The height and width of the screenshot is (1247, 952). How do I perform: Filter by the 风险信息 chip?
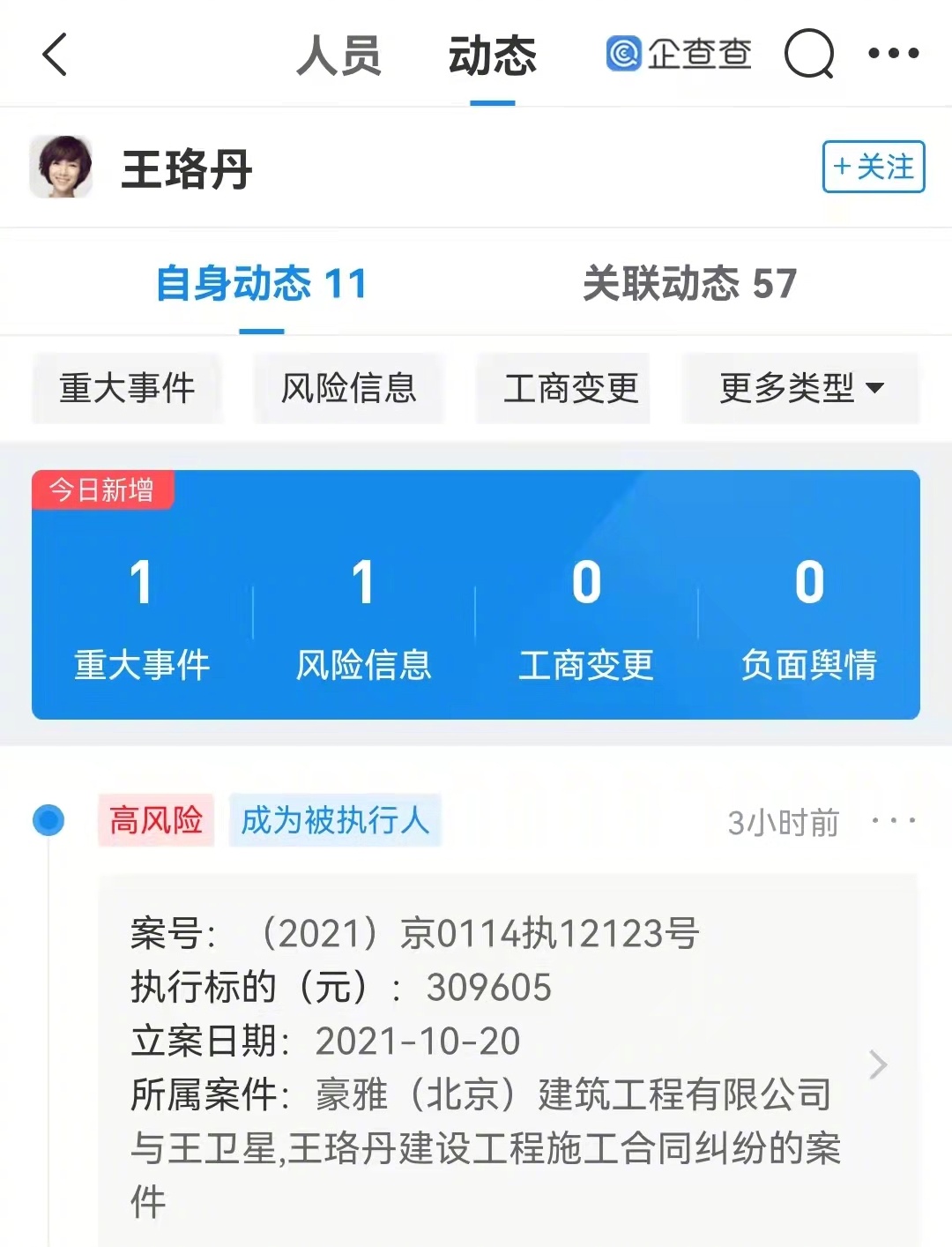(x=349, y=388)
